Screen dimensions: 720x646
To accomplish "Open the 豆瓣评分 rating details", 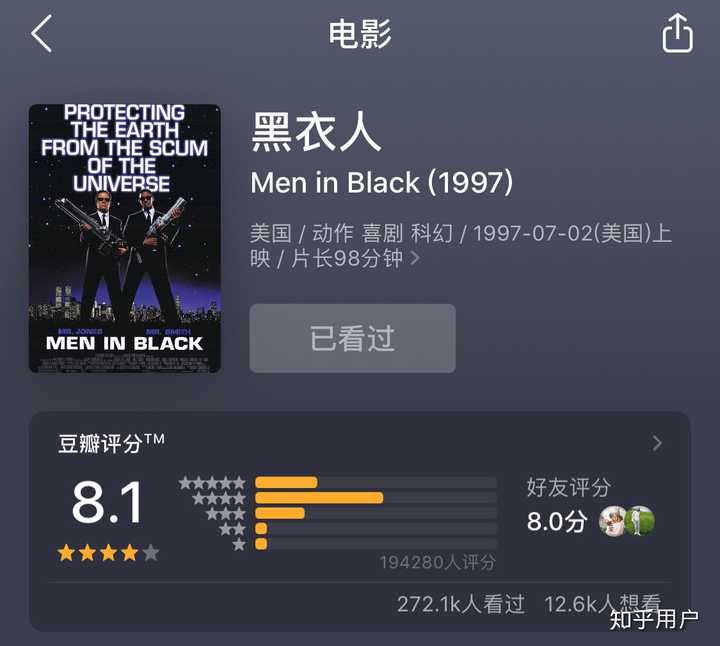I will coord(656,443).
